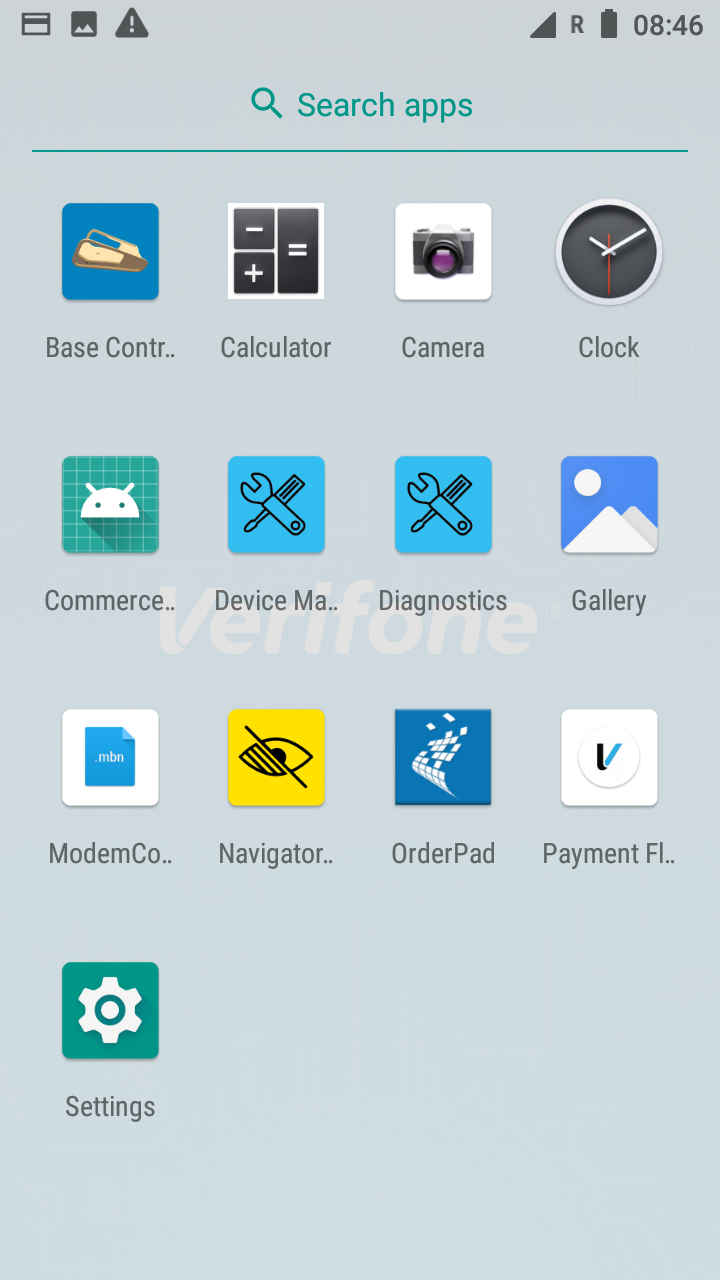Open the Navigator app
Screen dimensions: 720x1280
coord(276,758)
